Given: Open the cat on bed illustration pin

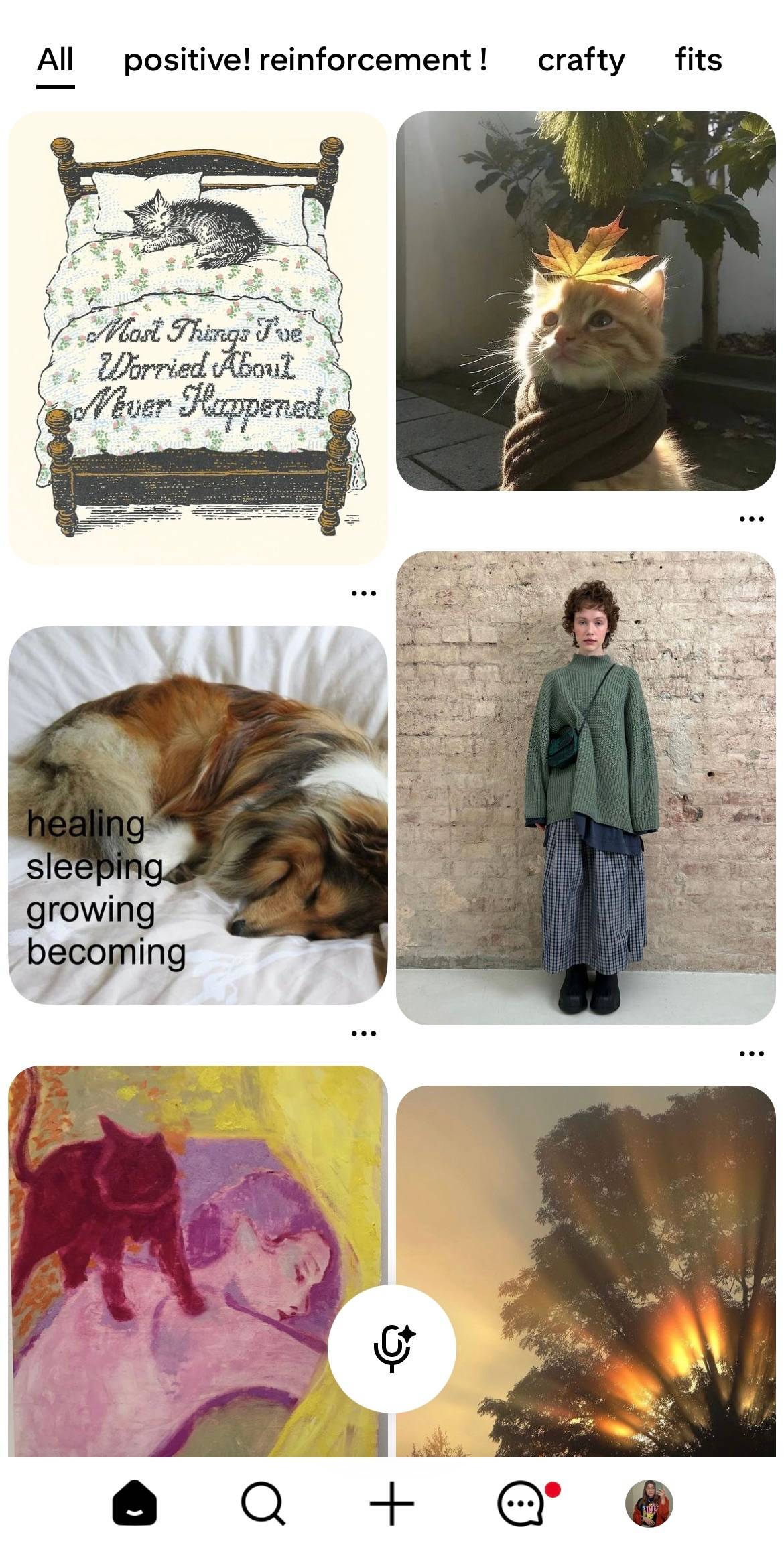Looking at the screenshot, I should pyautogui.click(x=198, y=338).
